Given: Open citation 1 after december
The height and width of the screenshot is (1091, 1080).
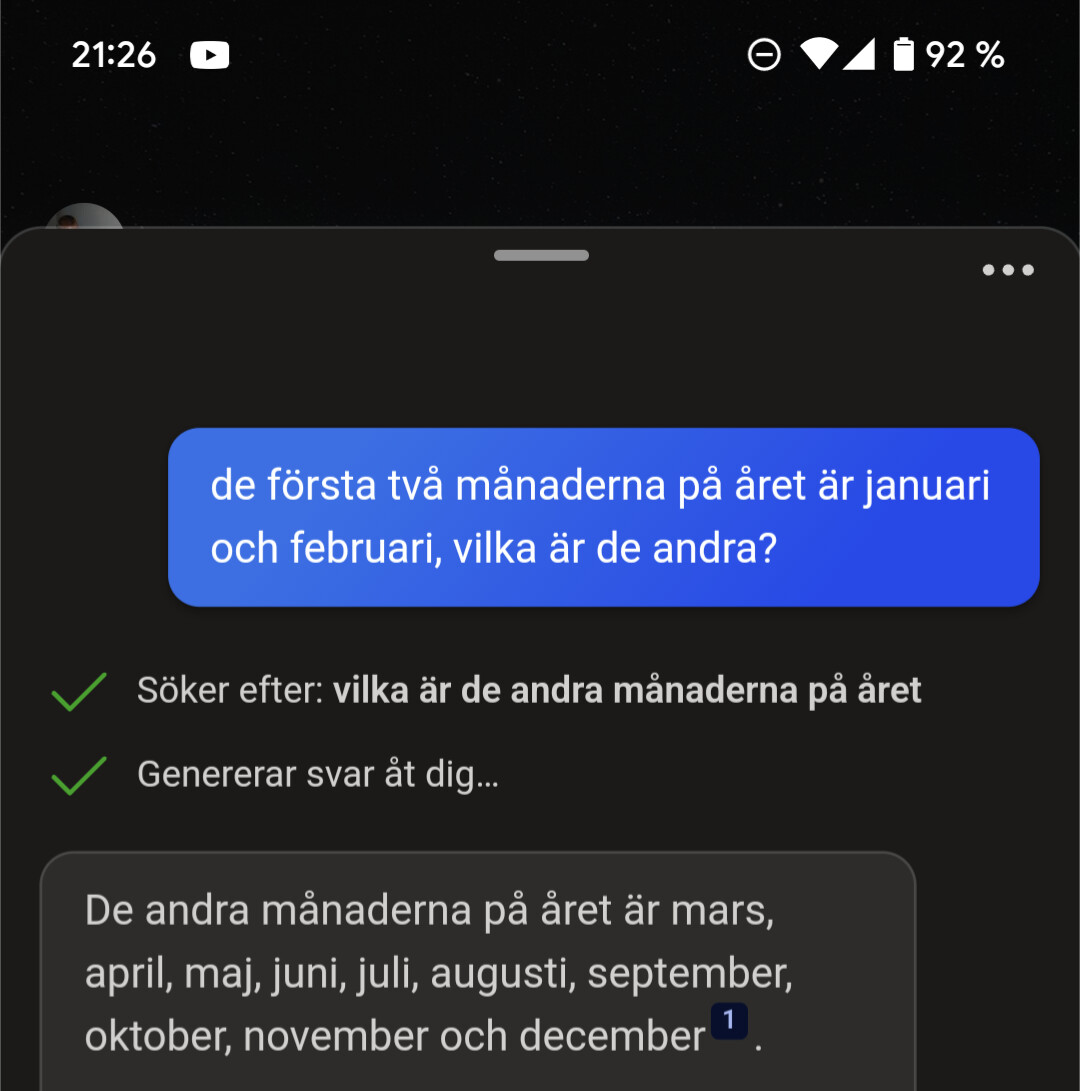Looking at the screenshot, I should click(729, 1022).
